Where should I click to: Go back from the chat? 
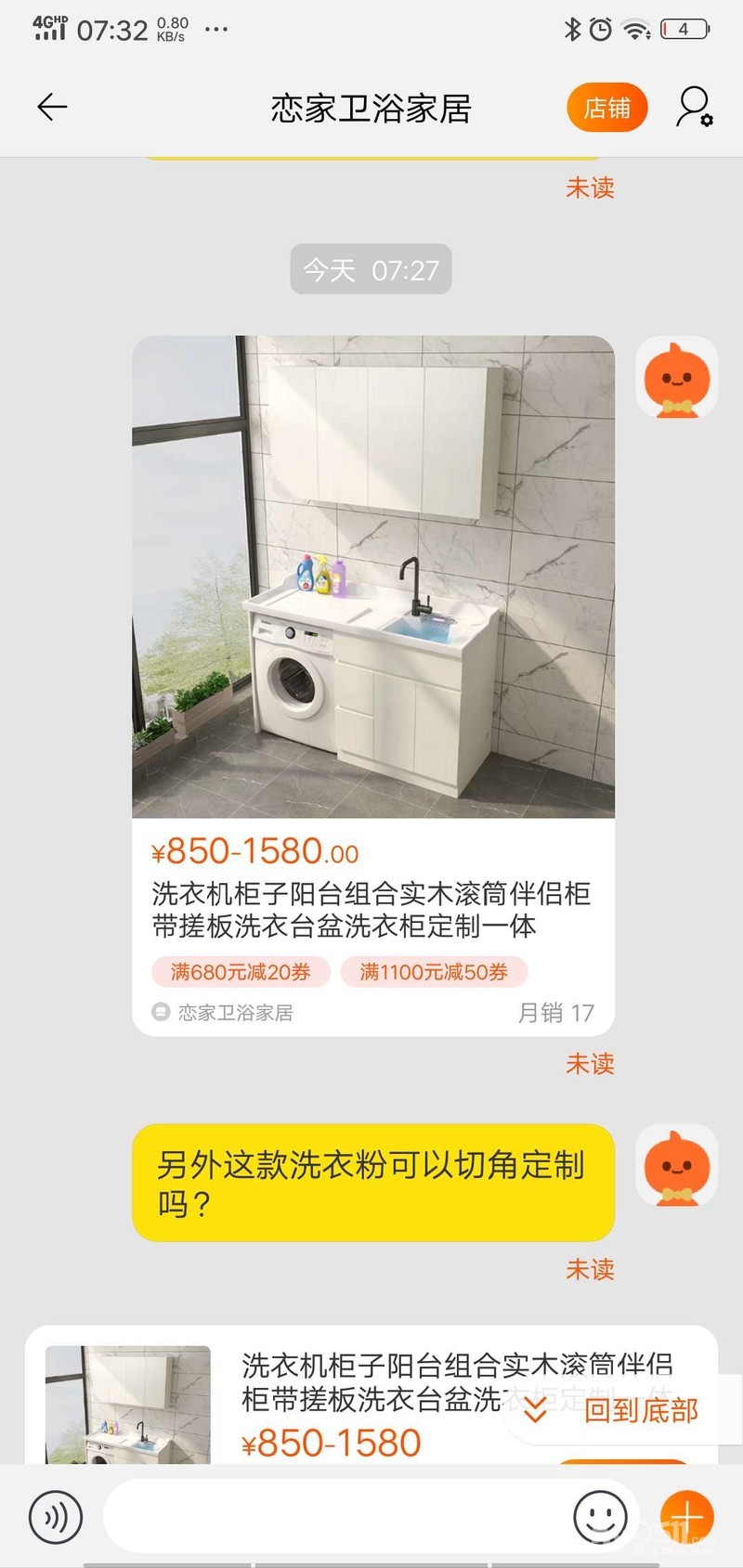coord(52,108)
